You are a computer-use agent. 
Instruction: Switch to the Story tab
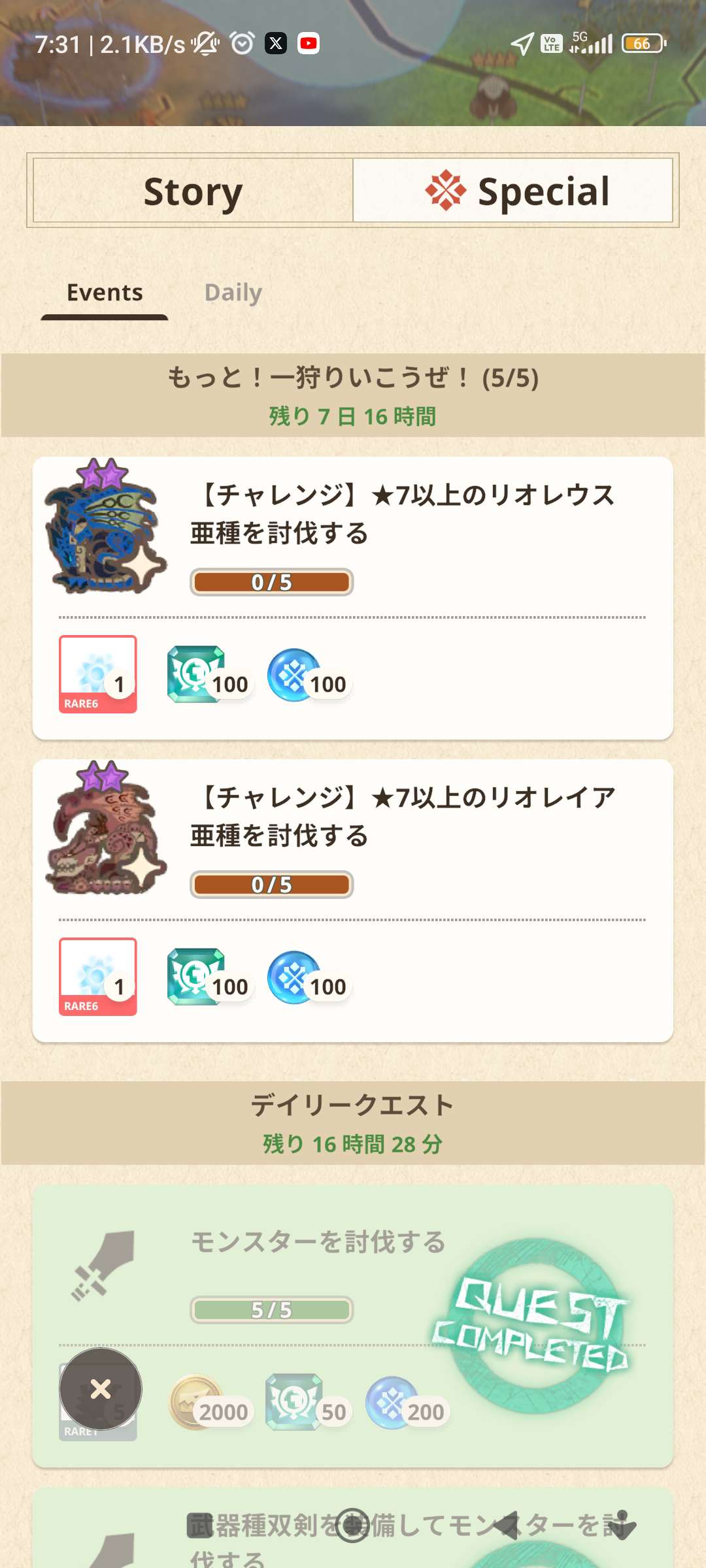193,191
